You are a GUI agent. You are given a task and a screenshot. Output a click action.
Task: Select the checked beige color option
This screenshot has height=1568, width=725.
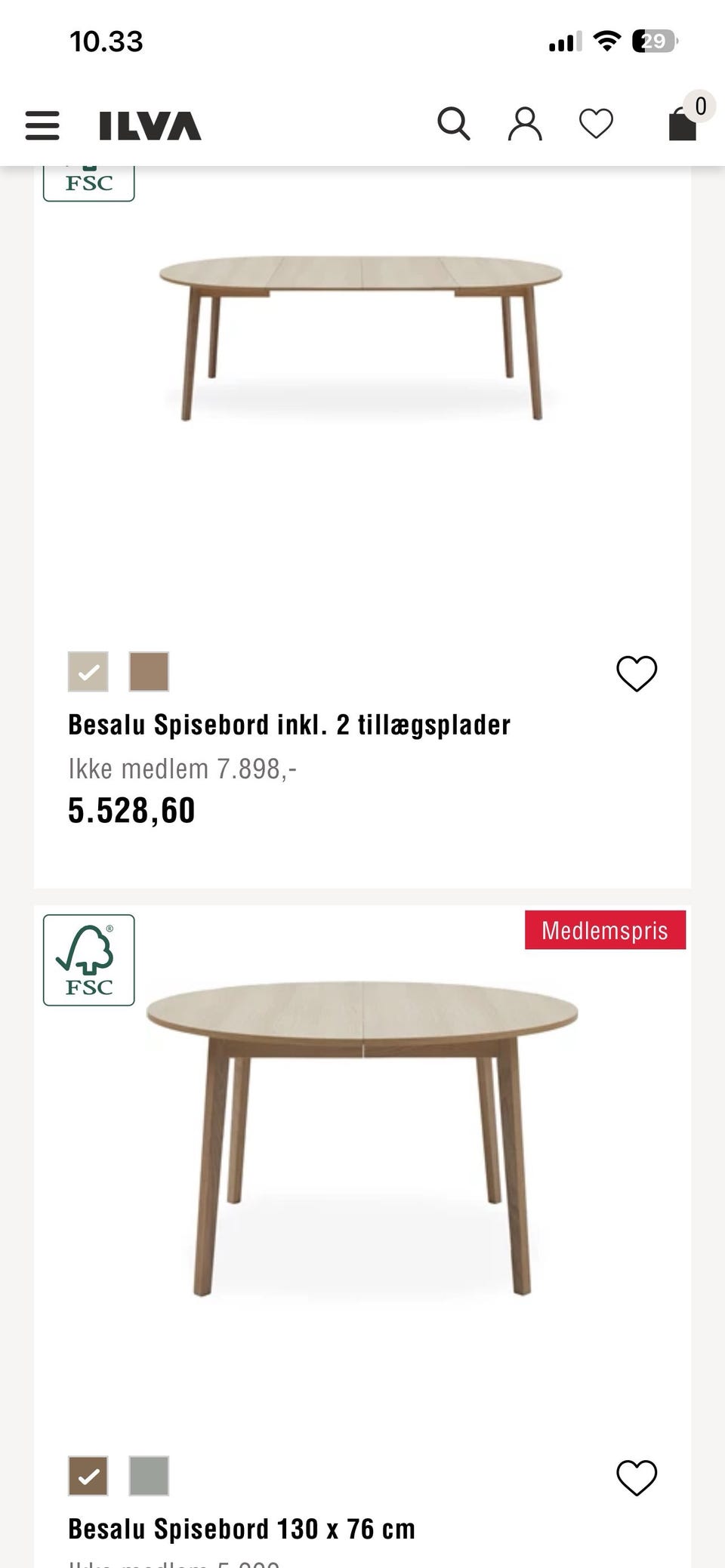pyautogui.click(x=88, y=671)
